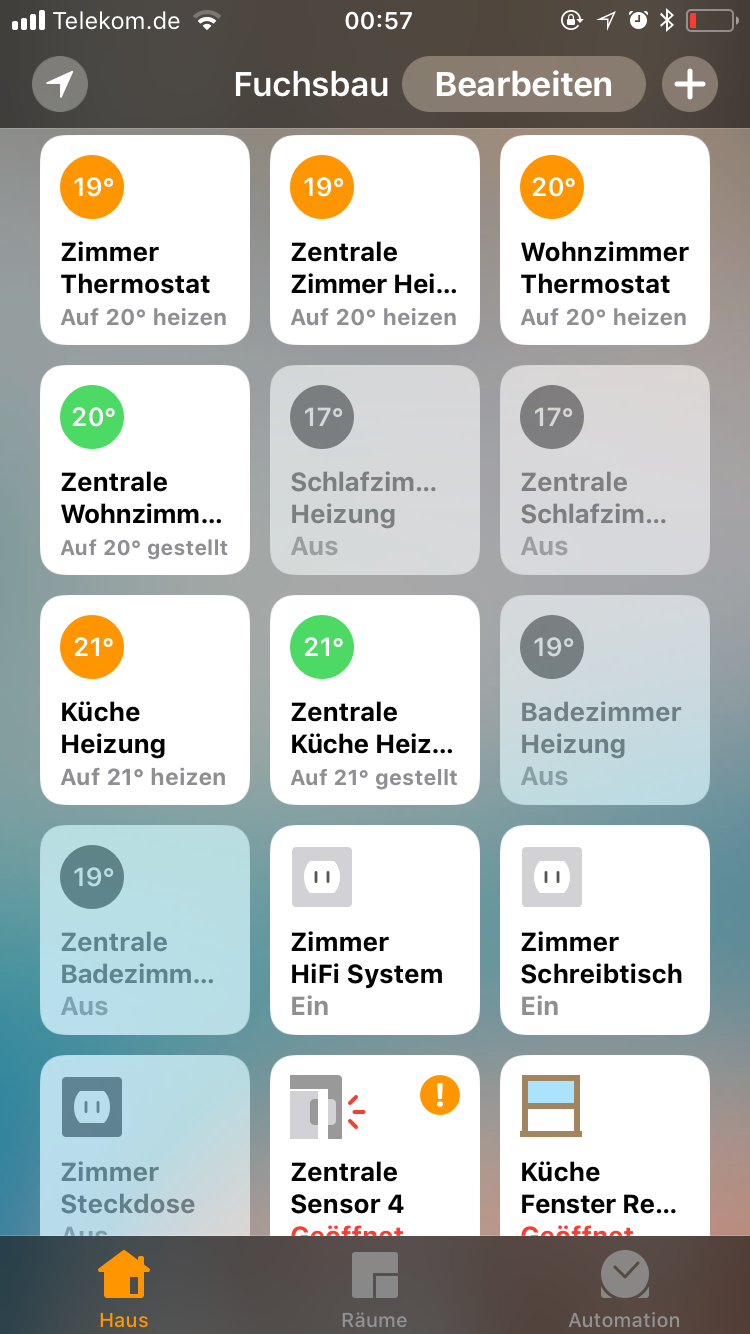
Task: Tap the Zentrale Küche Heizung tile
Action: click(x=375, y=700)
